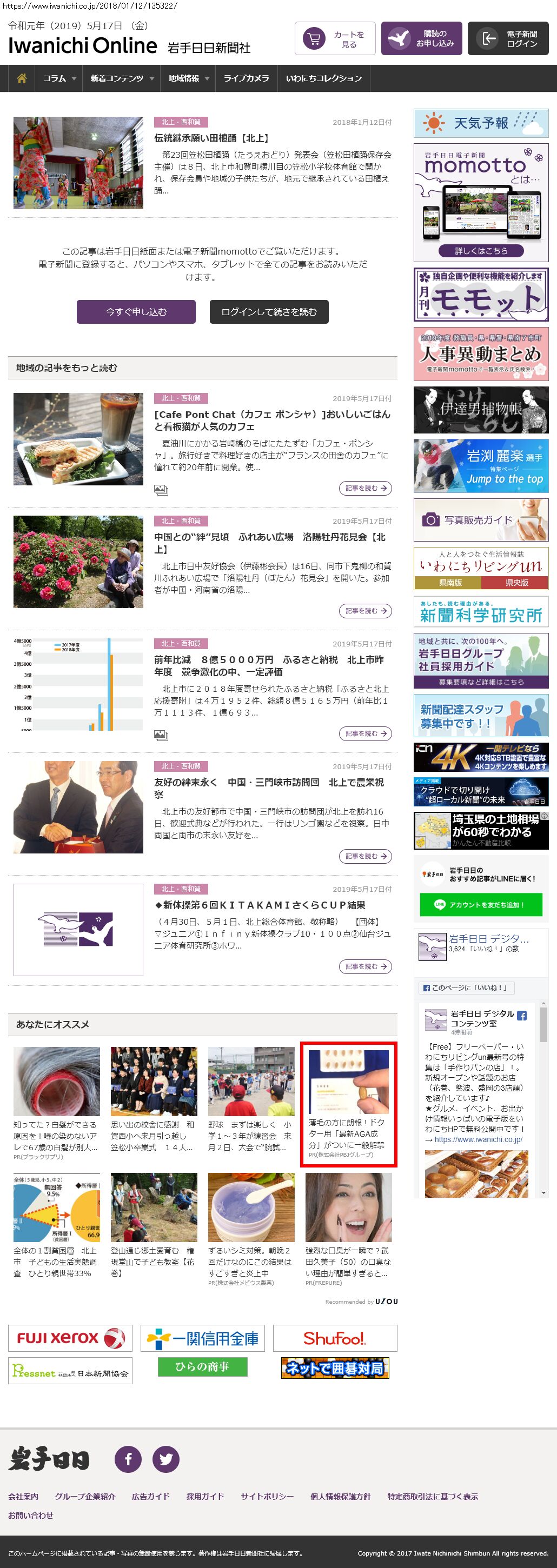Open the 会社案内 footer link
This screenshot has height=1568, width=557.
click(23, 1496)
